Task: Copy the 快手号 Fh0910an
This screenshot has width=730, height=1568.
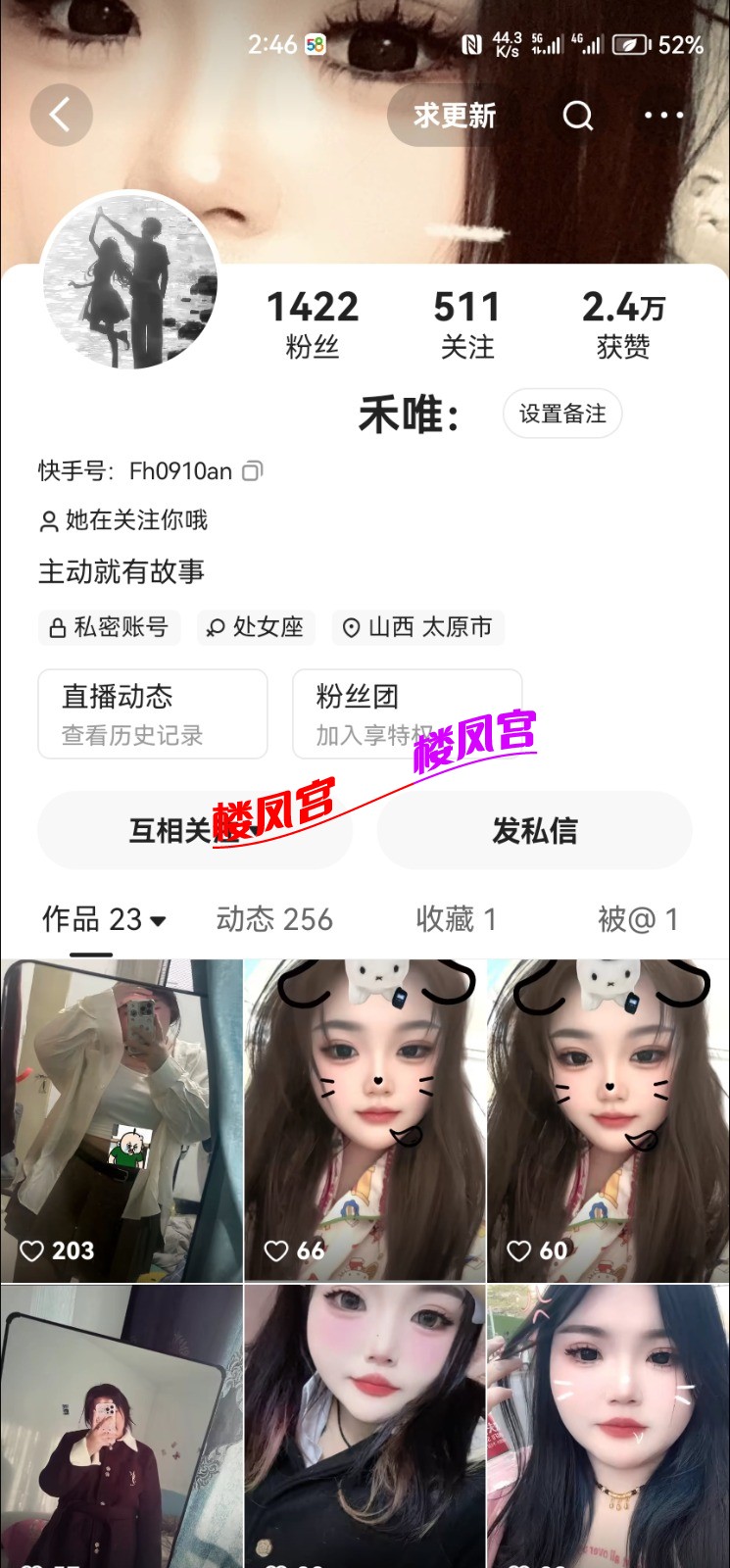Action: [x=253, y=471]
